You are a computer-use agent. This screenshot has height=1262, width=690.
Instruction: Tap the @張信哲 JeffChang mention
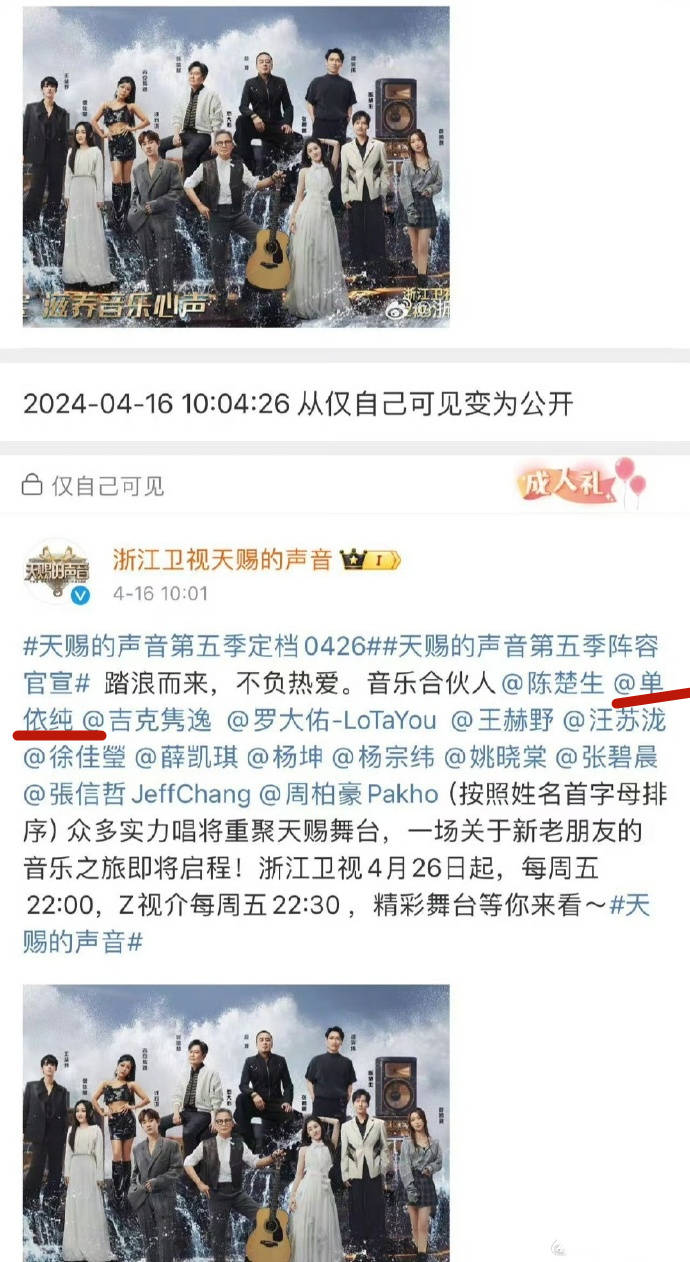137,794
